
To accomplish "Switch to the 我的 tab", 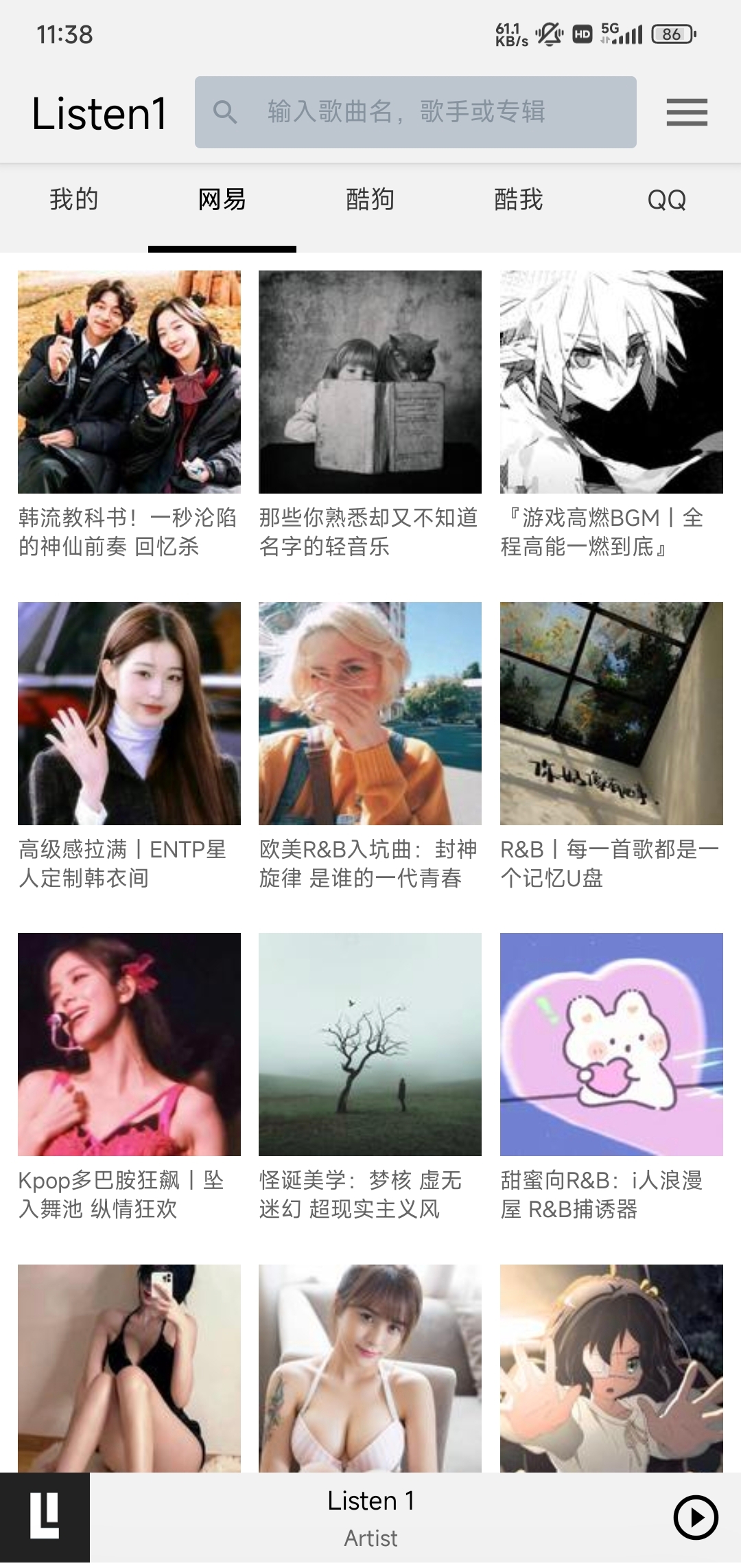I will coord(74,200).
